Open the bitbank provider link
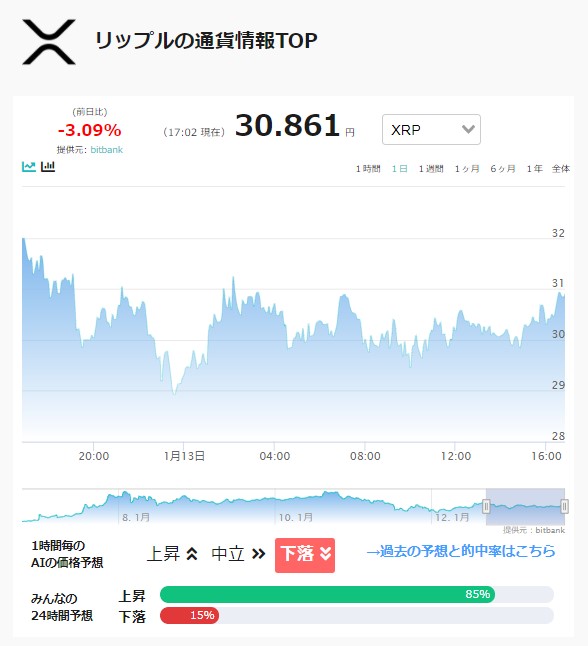The image size is (588, 646). 107,150
